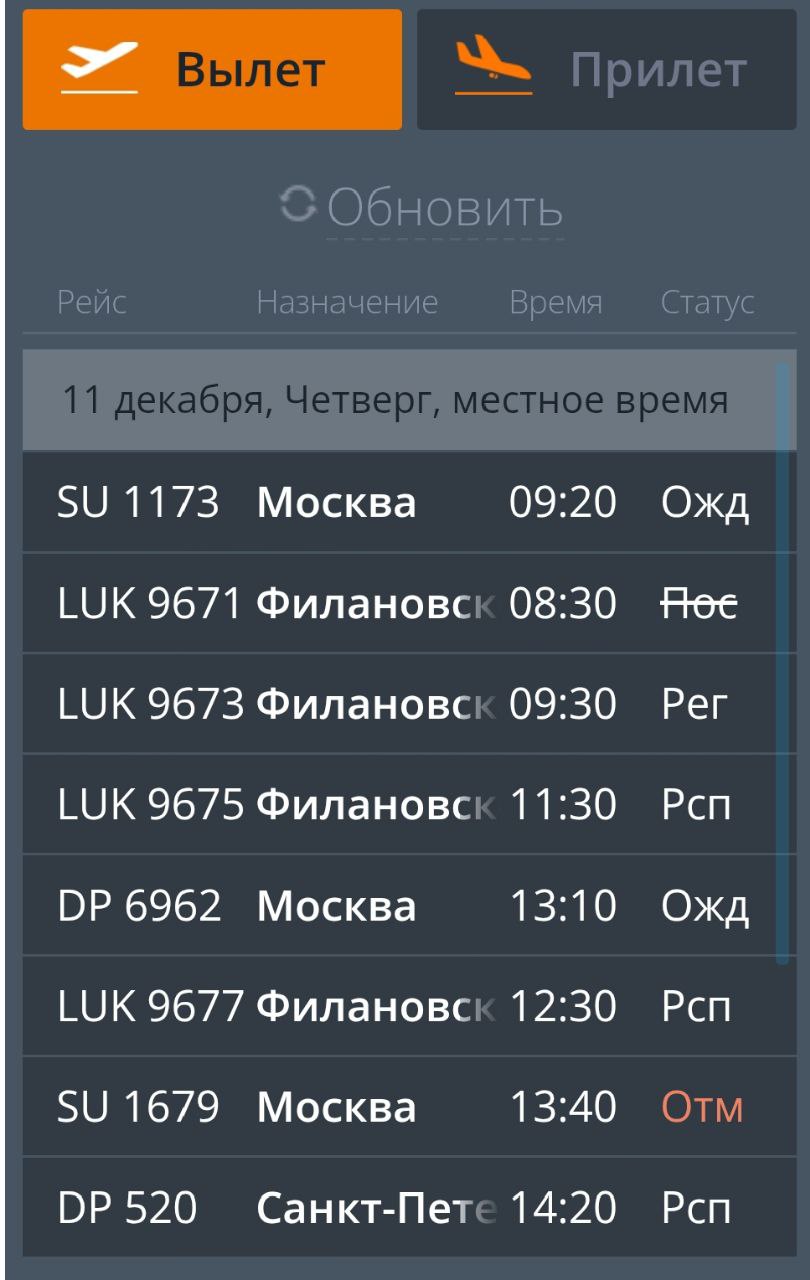810x1280 pixels.
Task: Open cancelled flight SU 1679
Action: pyautogui.click(x=400, y=1108)
